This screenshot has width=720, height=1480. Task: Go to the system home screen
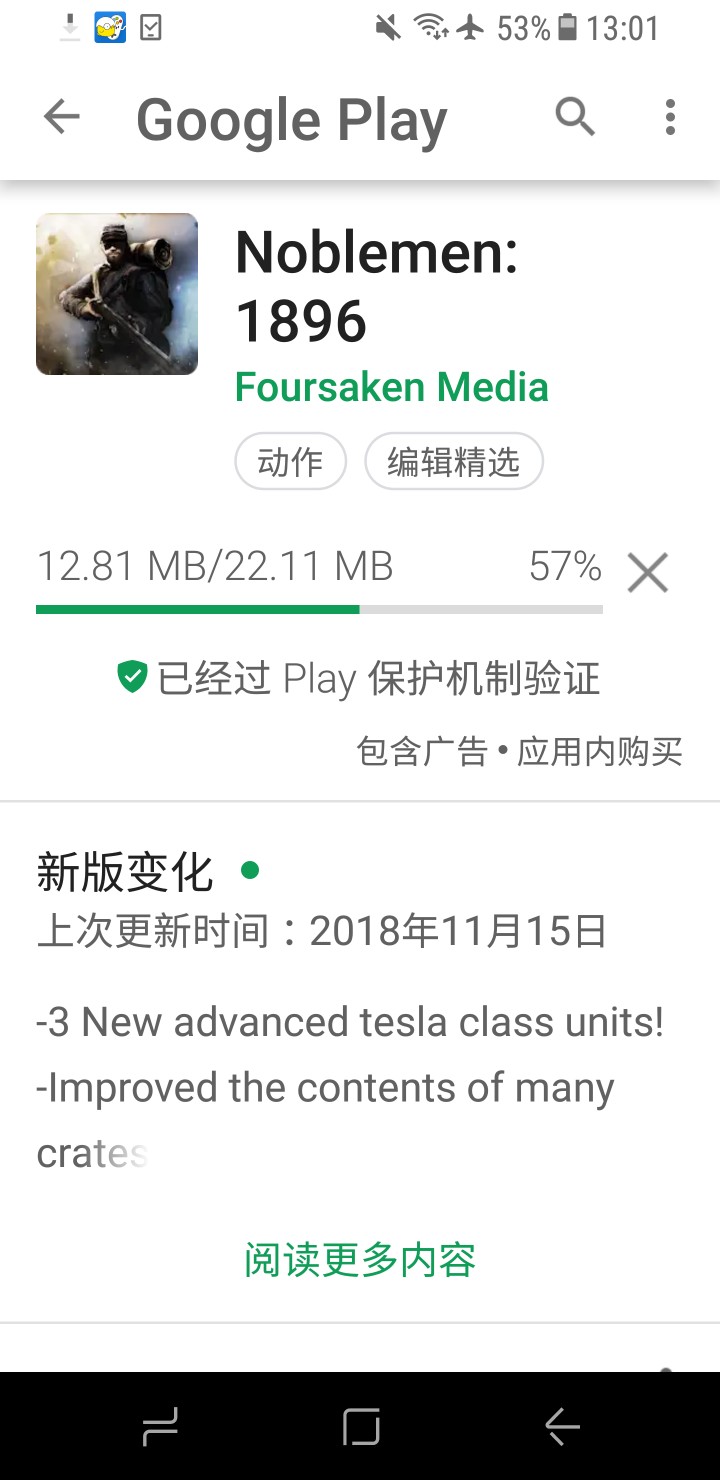click(361, 1427)
